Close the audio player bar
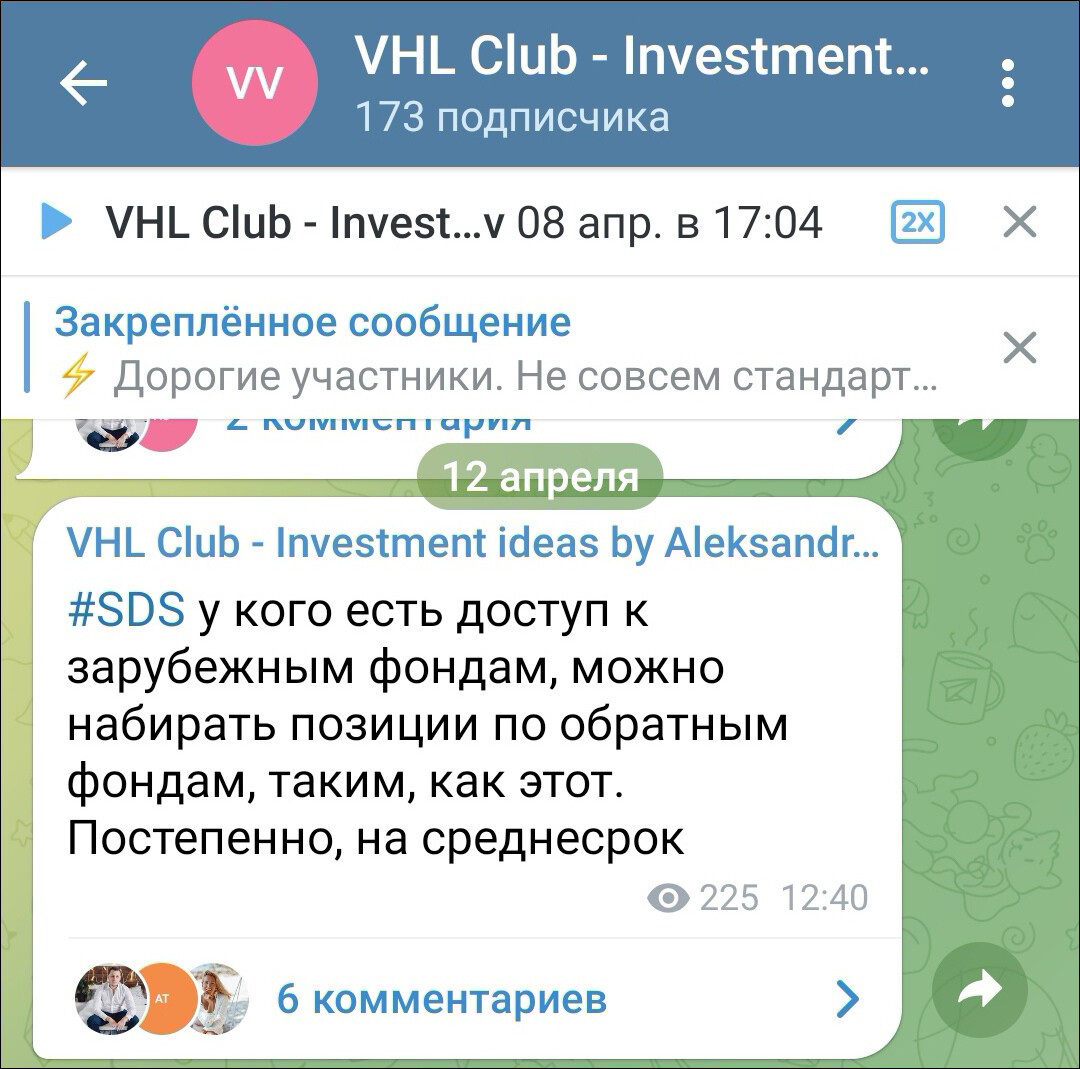This screenshot has height=1069, width=1080. [1019, 222]
